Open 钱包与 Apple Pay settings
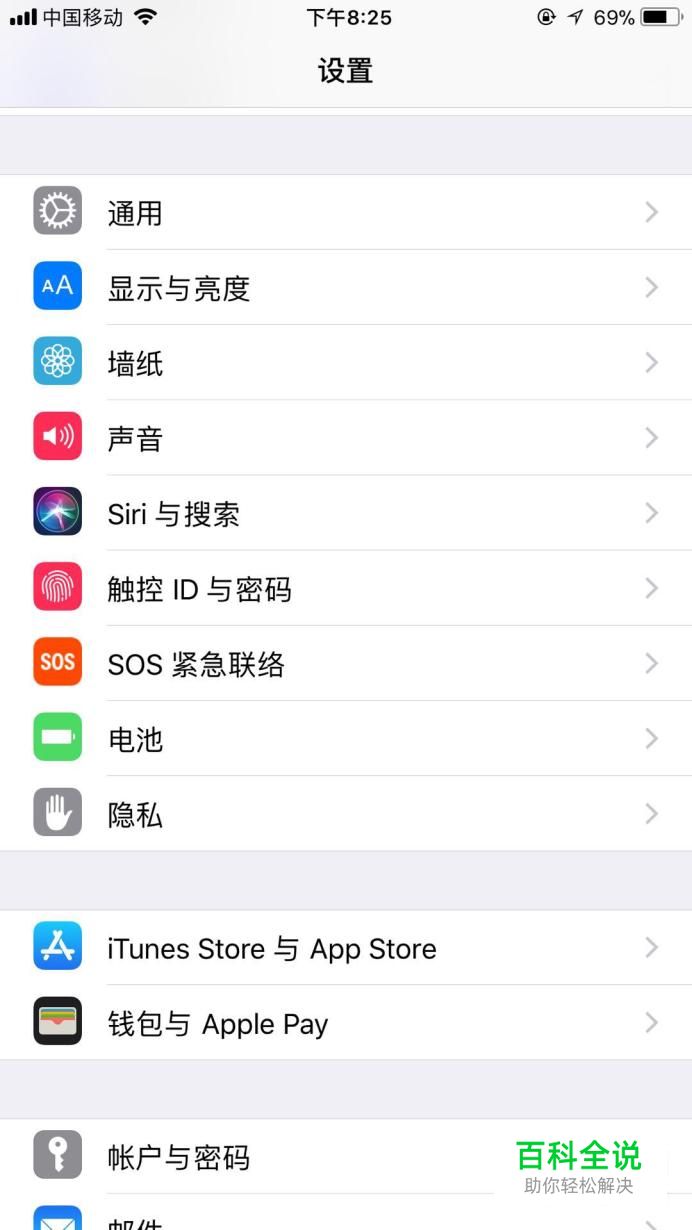 (345, 1023)
